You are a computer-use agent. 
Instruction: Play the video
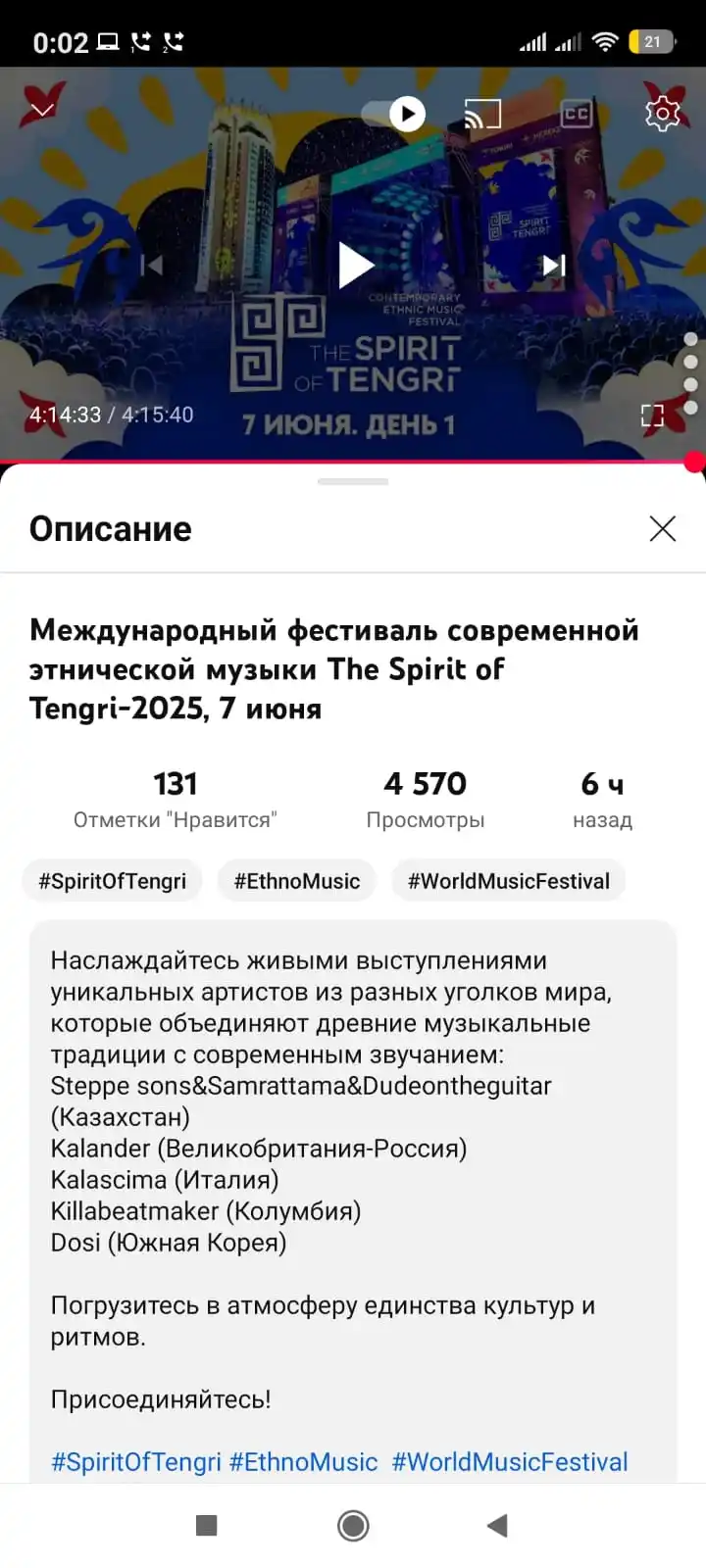[355, 265]
